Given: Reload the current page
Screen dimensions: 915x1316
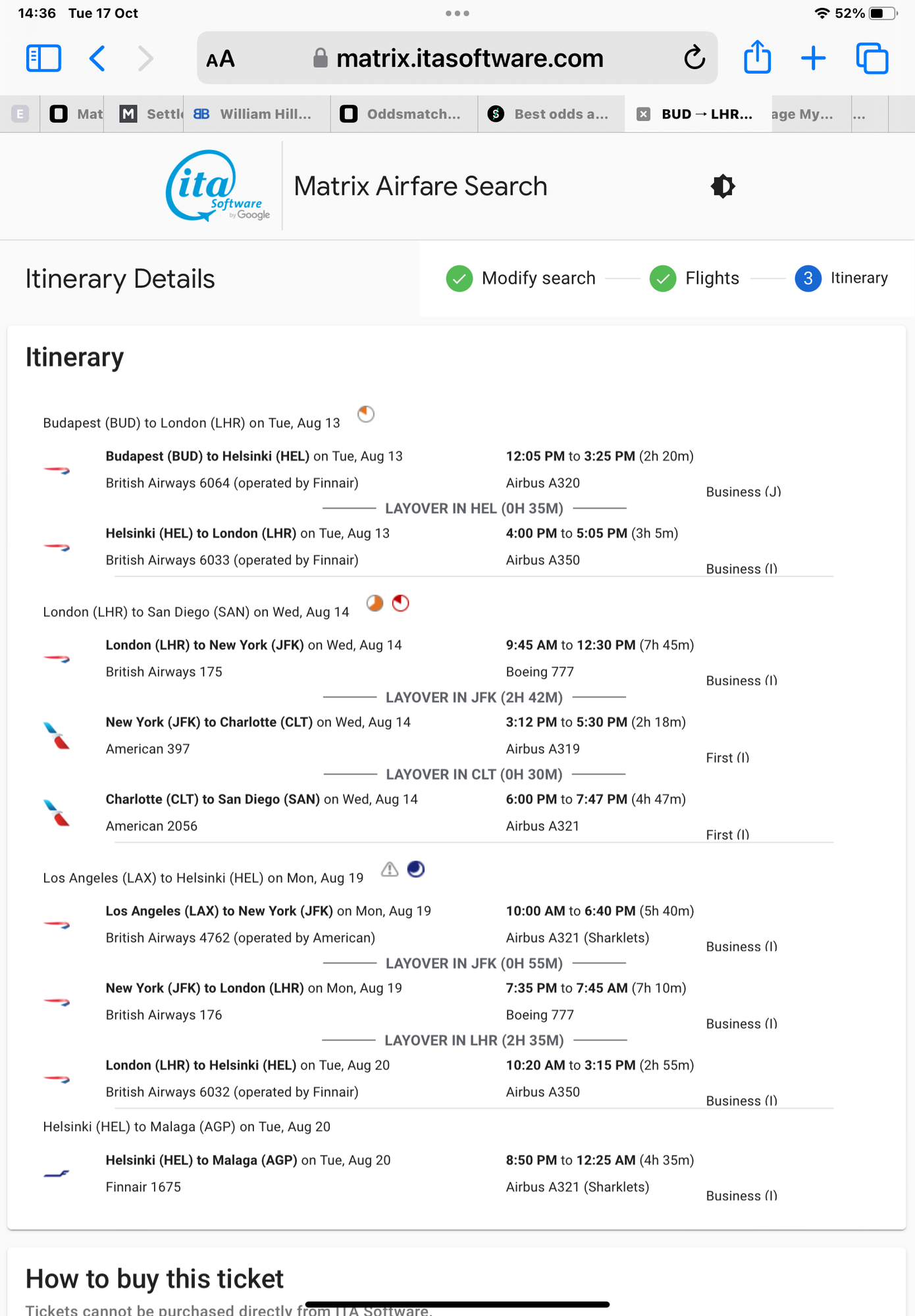Looking at the screenshot, I should coord(694,59).
